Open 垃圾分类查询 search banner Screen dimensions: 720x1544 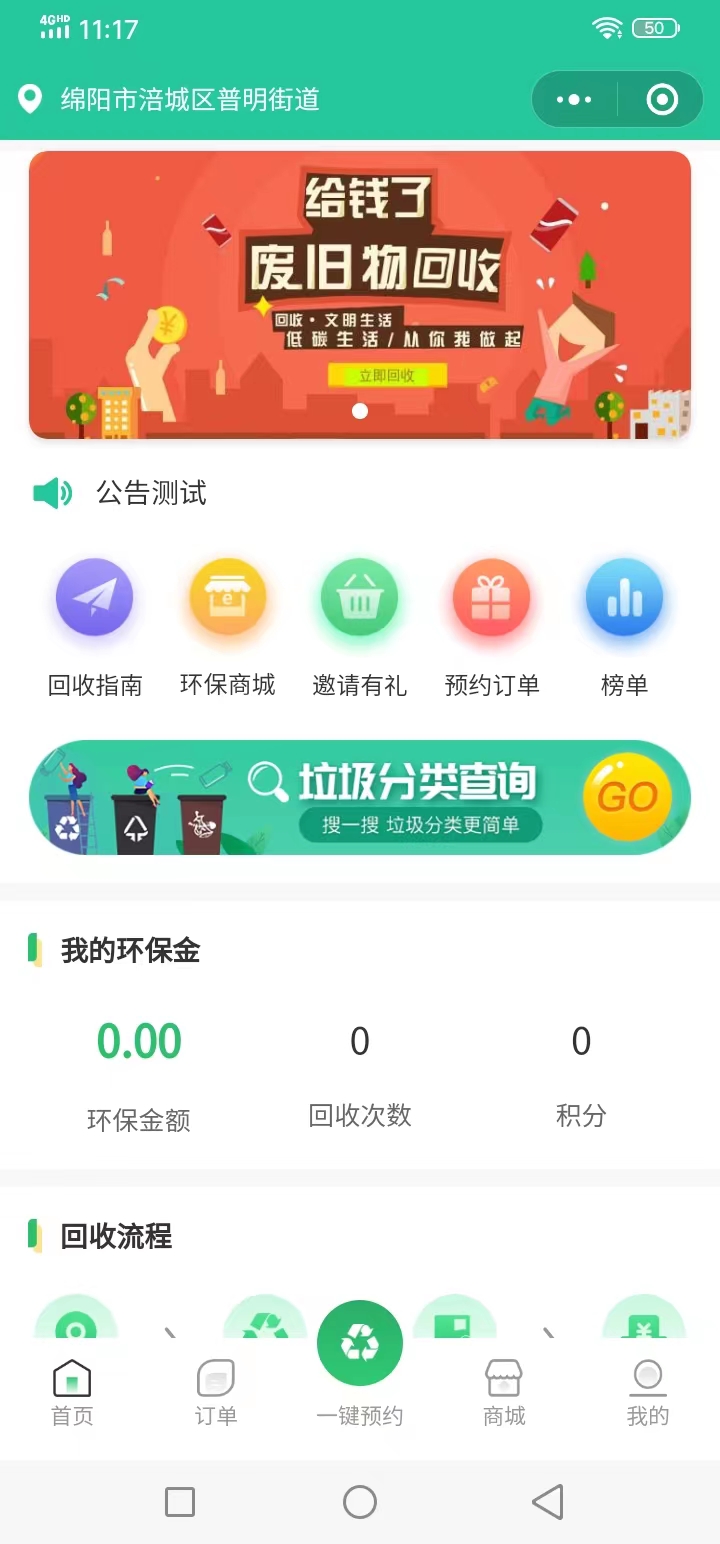[360, 797]
